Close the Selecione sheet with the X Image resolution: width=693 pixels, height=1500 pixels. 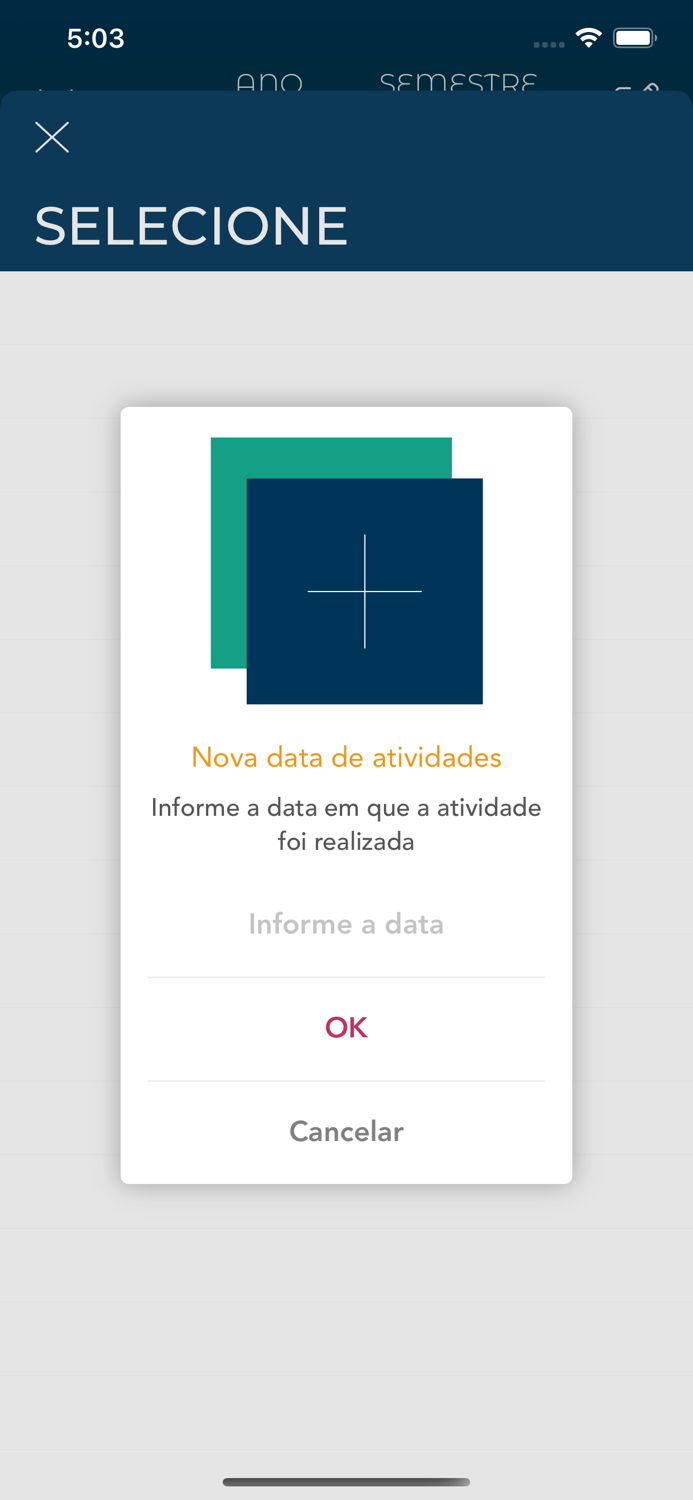coord(52,137)
